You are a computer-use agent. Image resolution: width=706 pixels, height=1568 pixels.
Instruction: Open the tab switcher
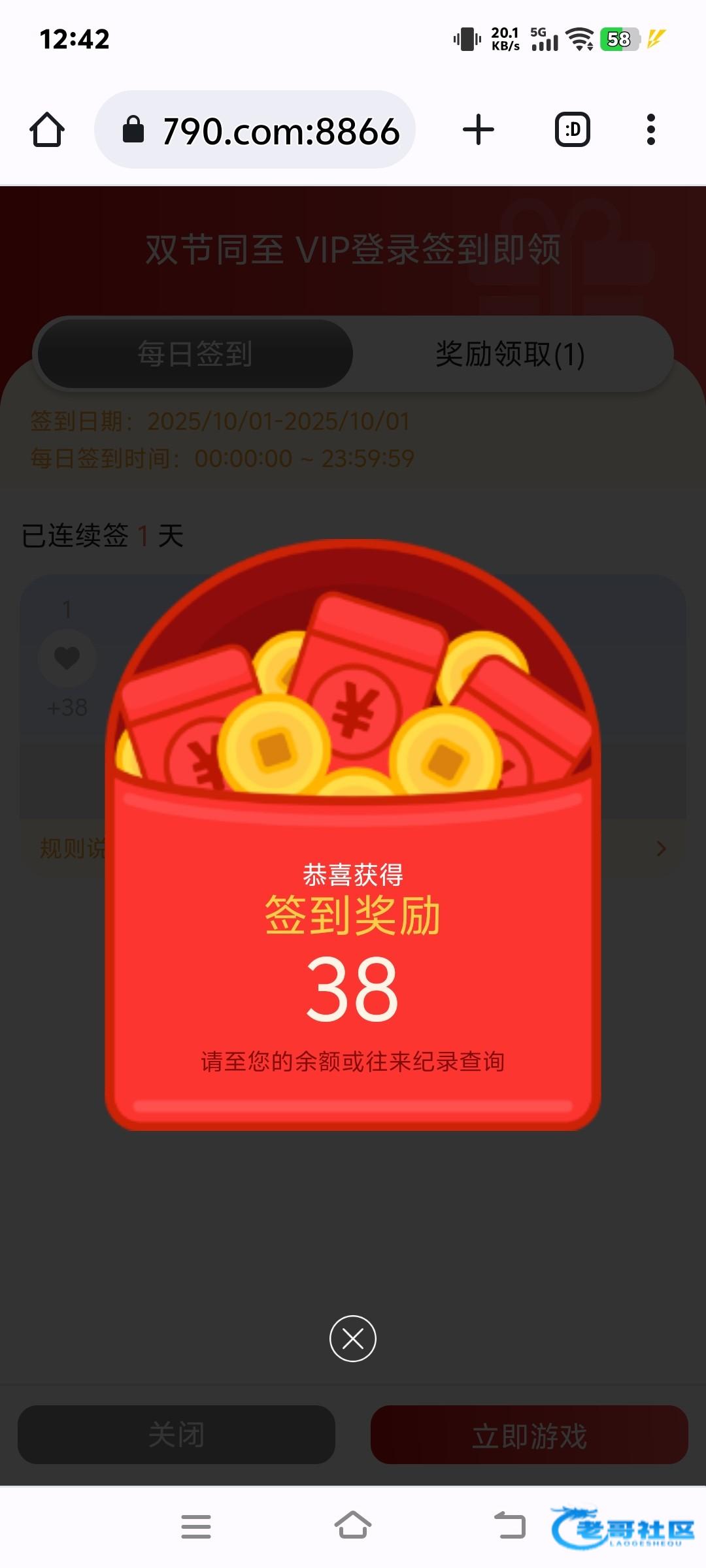[x=572, y=129]
